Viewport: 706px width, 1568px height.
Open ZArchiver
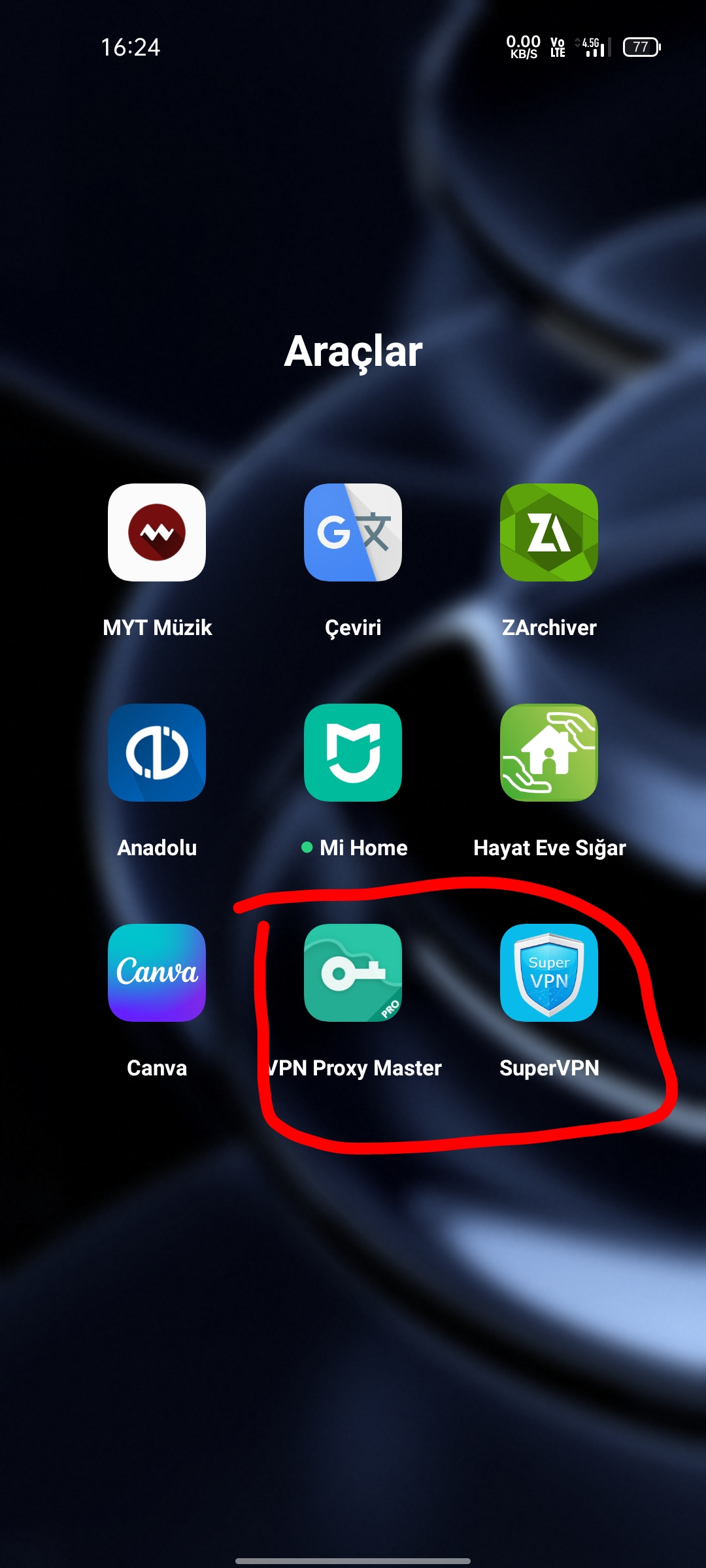549,532
